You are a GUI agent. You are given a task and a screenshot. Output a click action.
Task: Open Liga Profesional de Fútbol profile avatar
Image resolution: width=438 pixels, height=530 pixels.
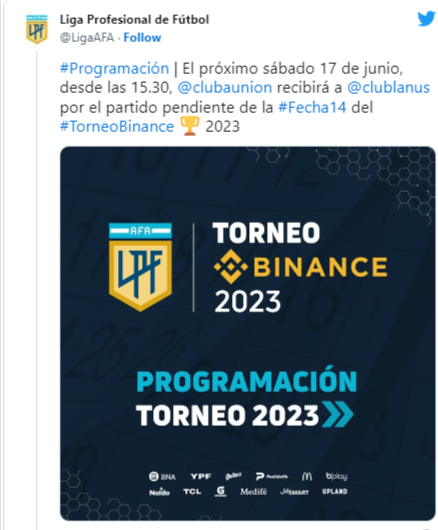click(37, 29)
